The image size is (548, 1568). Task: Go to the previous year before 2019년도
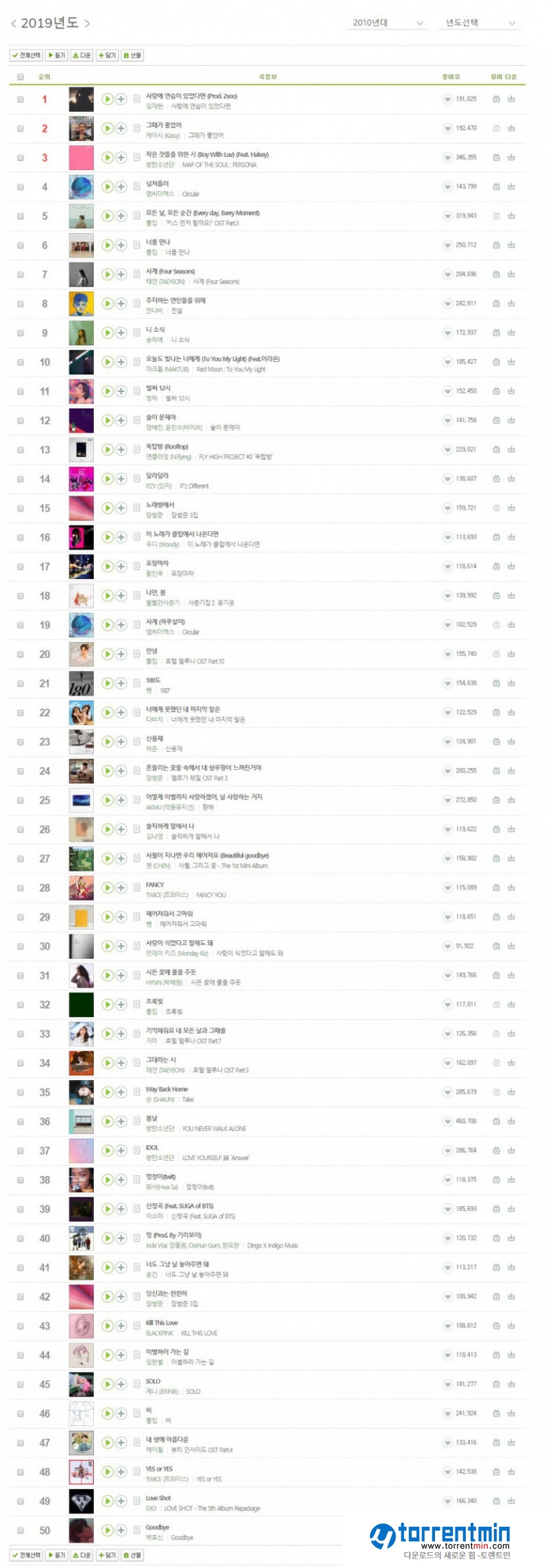14,24
